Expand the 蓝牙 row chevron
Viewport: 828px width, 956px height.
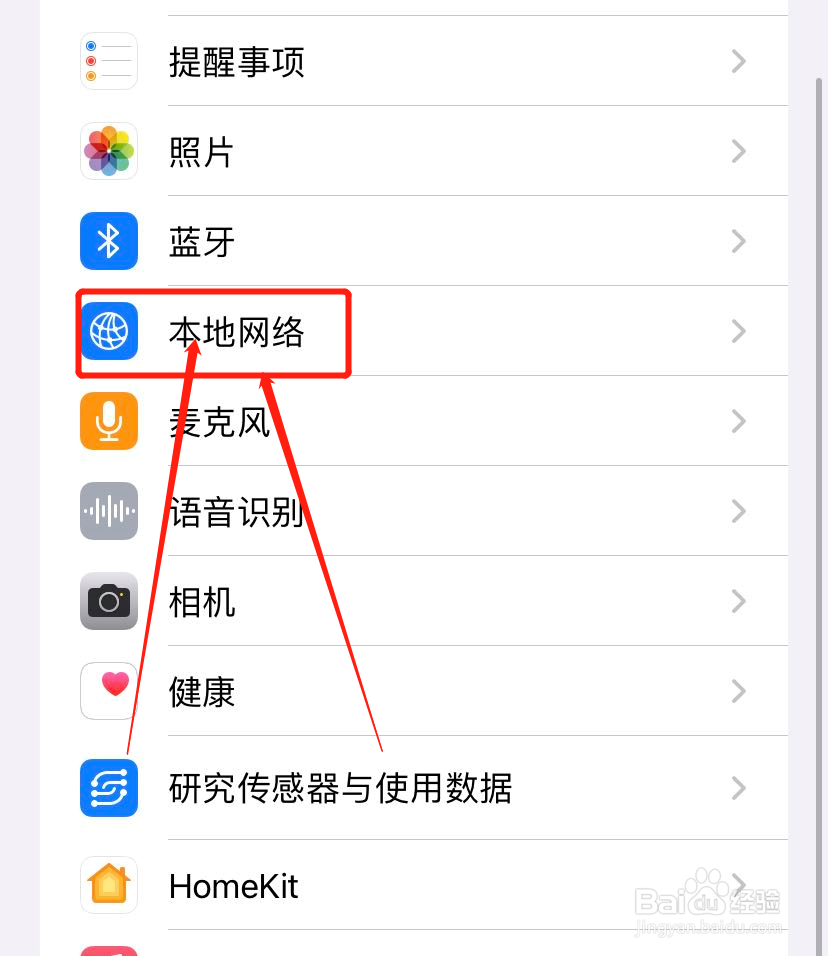(738, 241)
